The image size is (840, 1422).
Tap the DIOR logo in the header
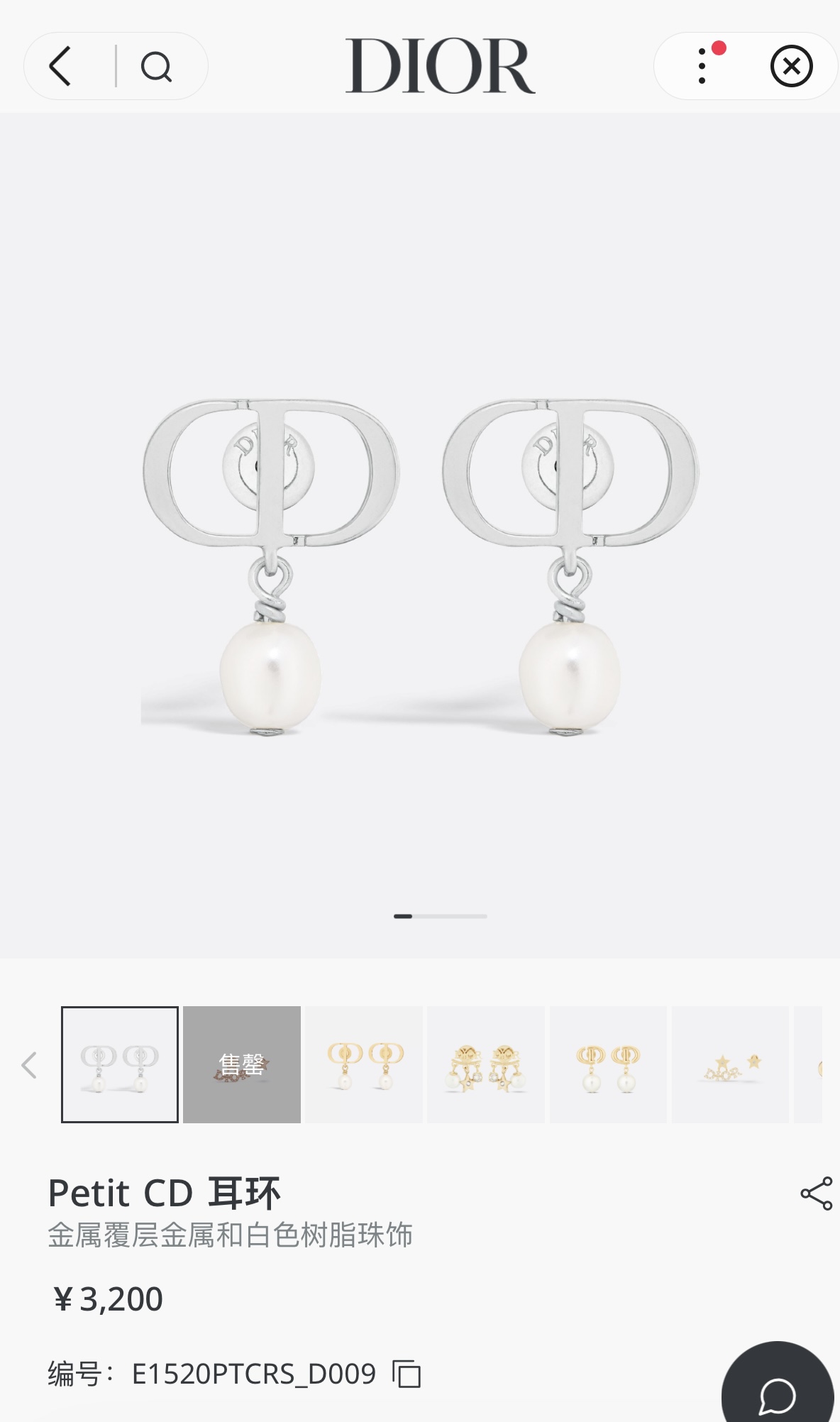click(x=440, y=65)
